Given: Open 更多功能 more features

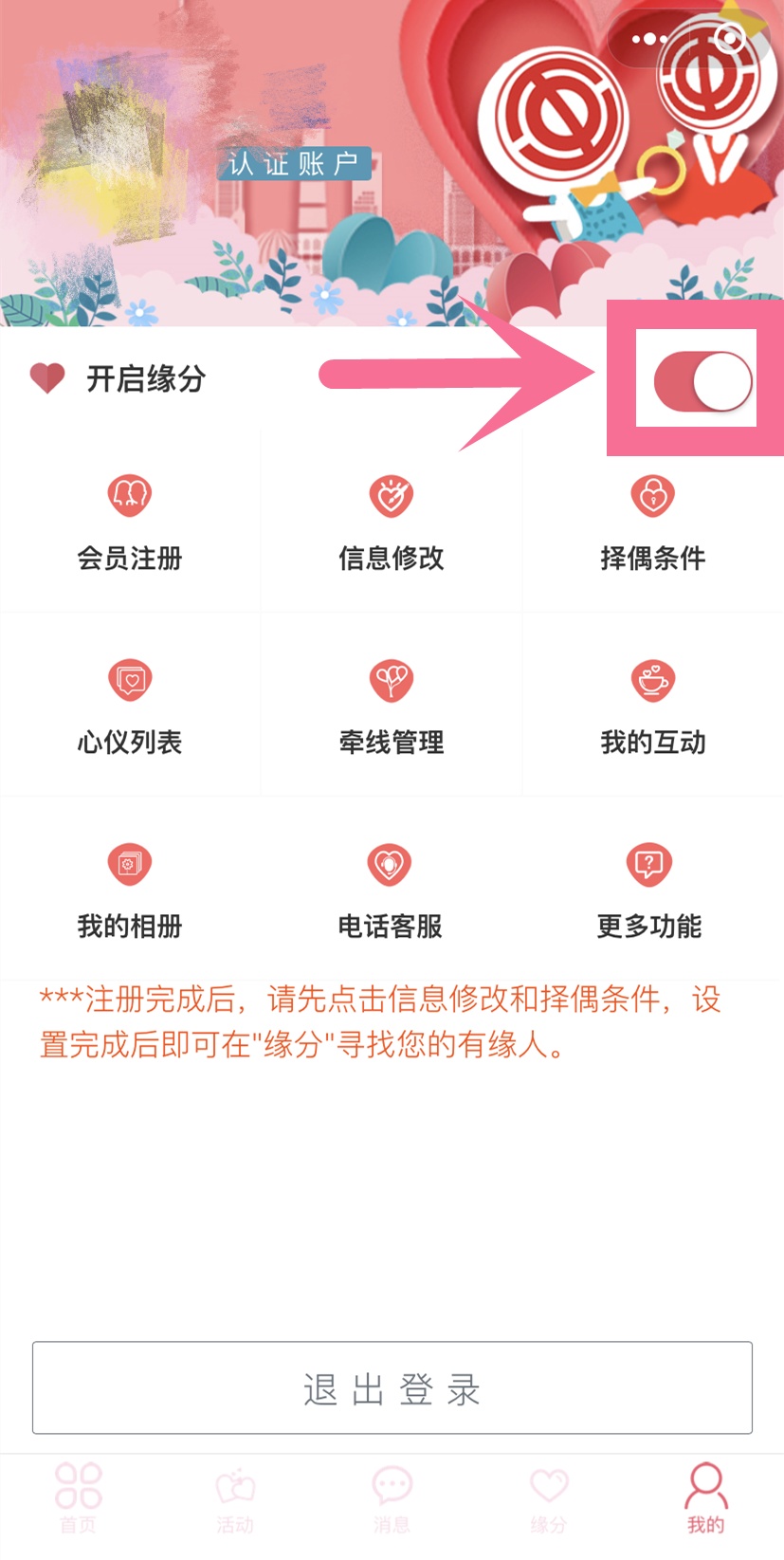Looking at the screenshot, I should [649, 890].
